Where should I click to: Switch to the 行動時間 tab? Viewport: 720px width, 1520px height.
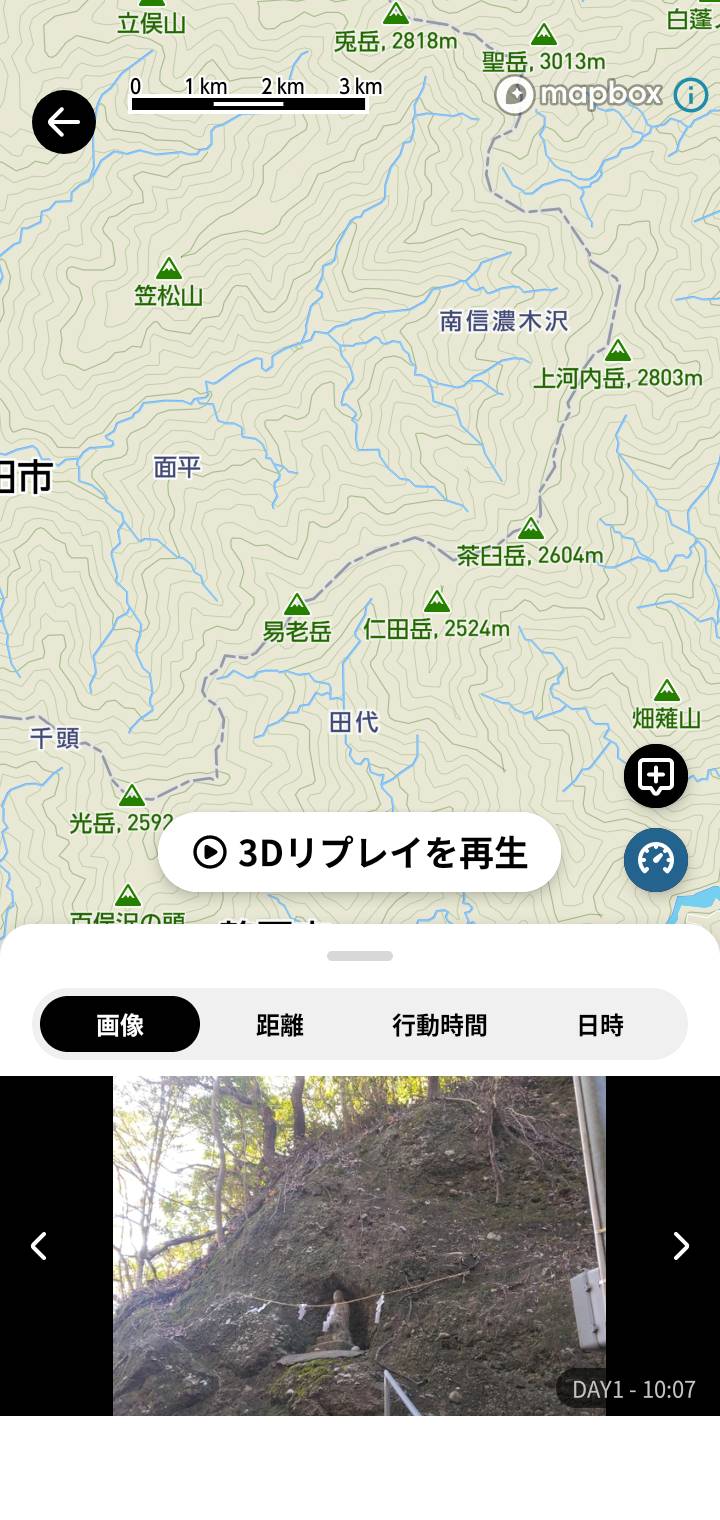[440, 1025]
